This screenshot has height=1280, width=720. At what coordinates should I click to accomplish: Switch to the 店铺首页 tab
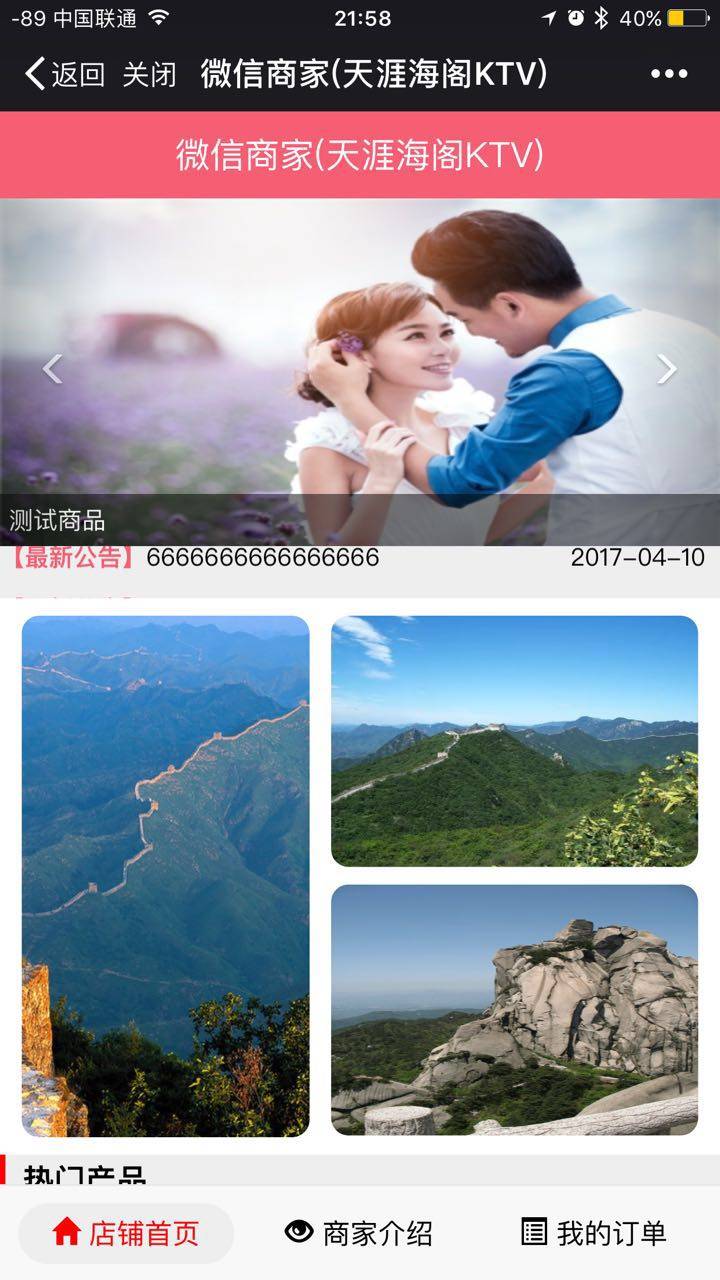126,1233
